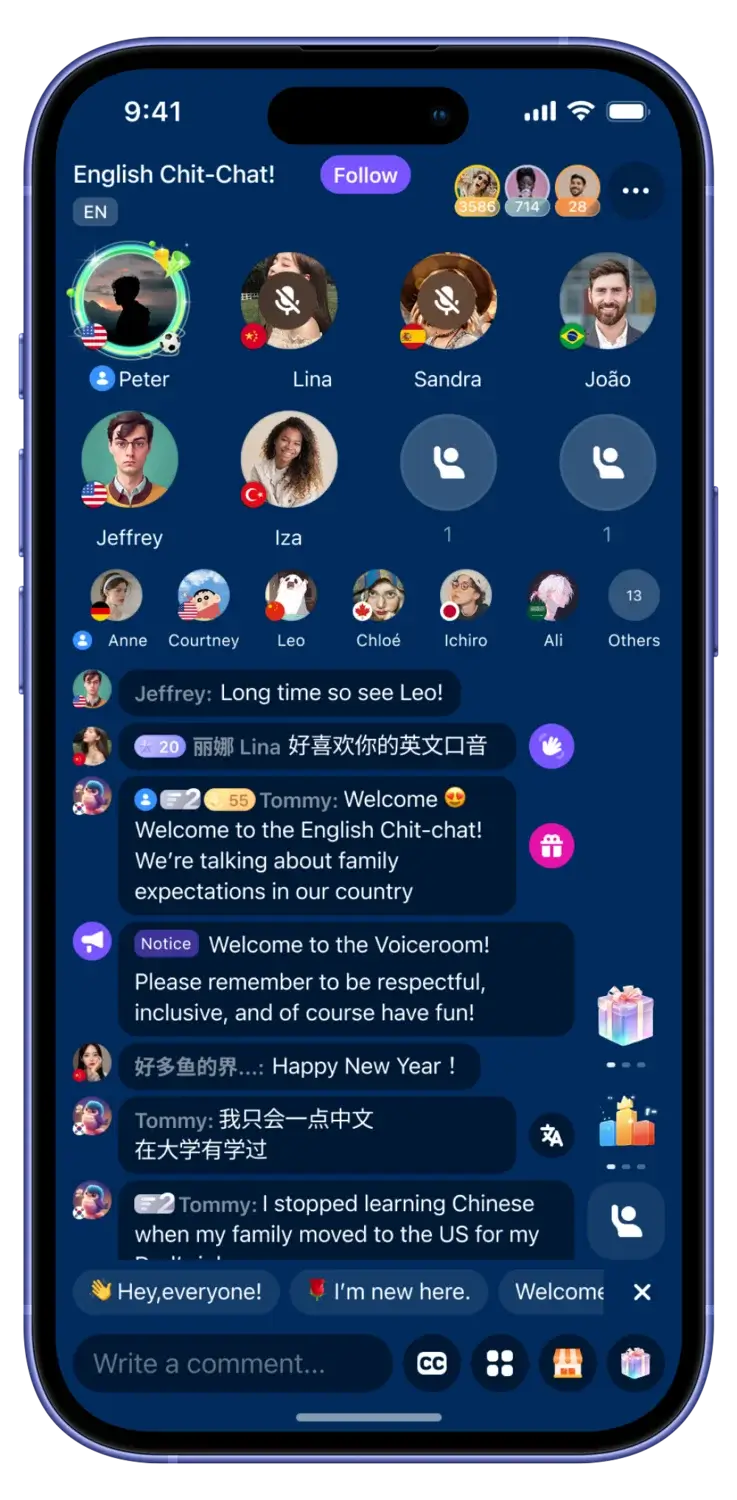Open the floating gift box
737x1500 pixels.
[625, 1015]
